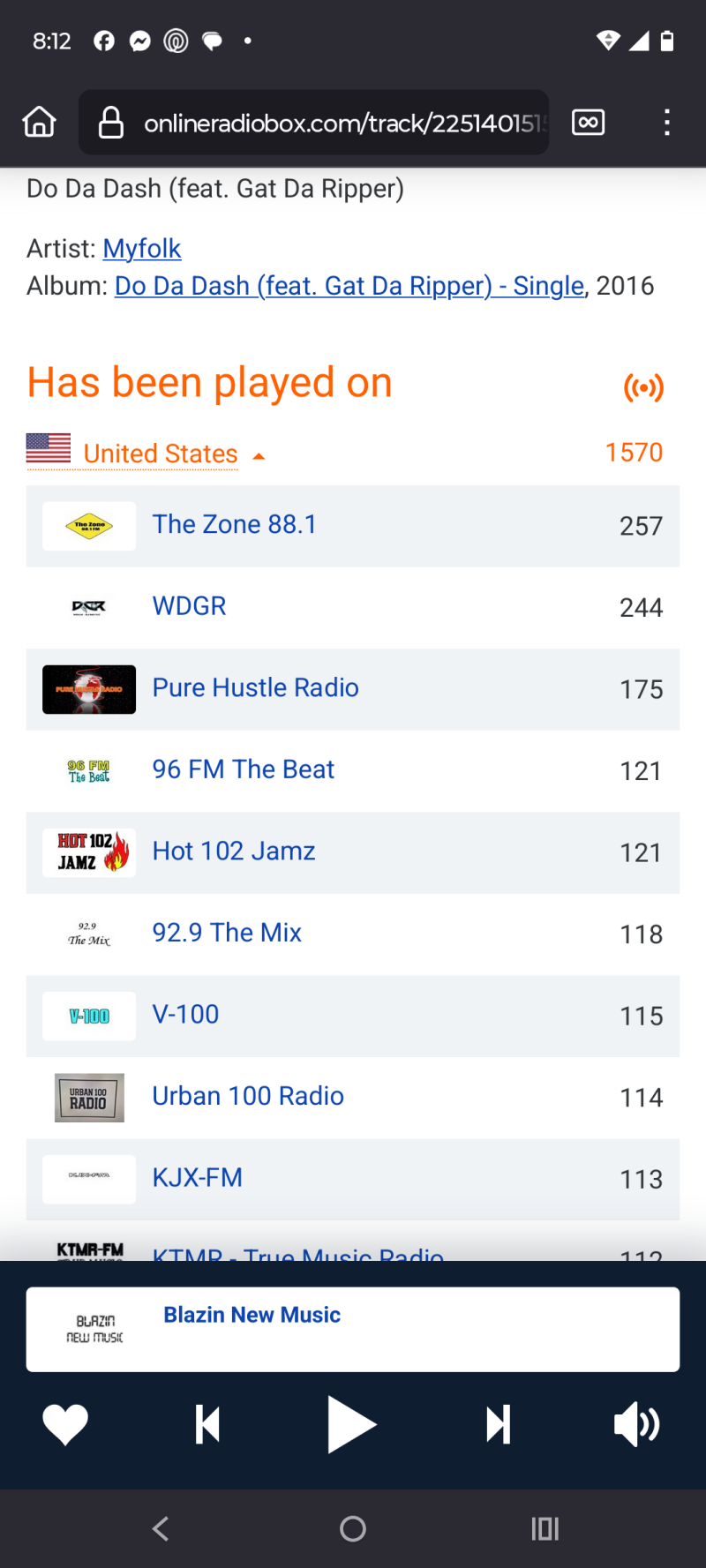Viewport: 706px width, 1568px height.
Task: Open the Myfolk artist link
Action: 142,249
